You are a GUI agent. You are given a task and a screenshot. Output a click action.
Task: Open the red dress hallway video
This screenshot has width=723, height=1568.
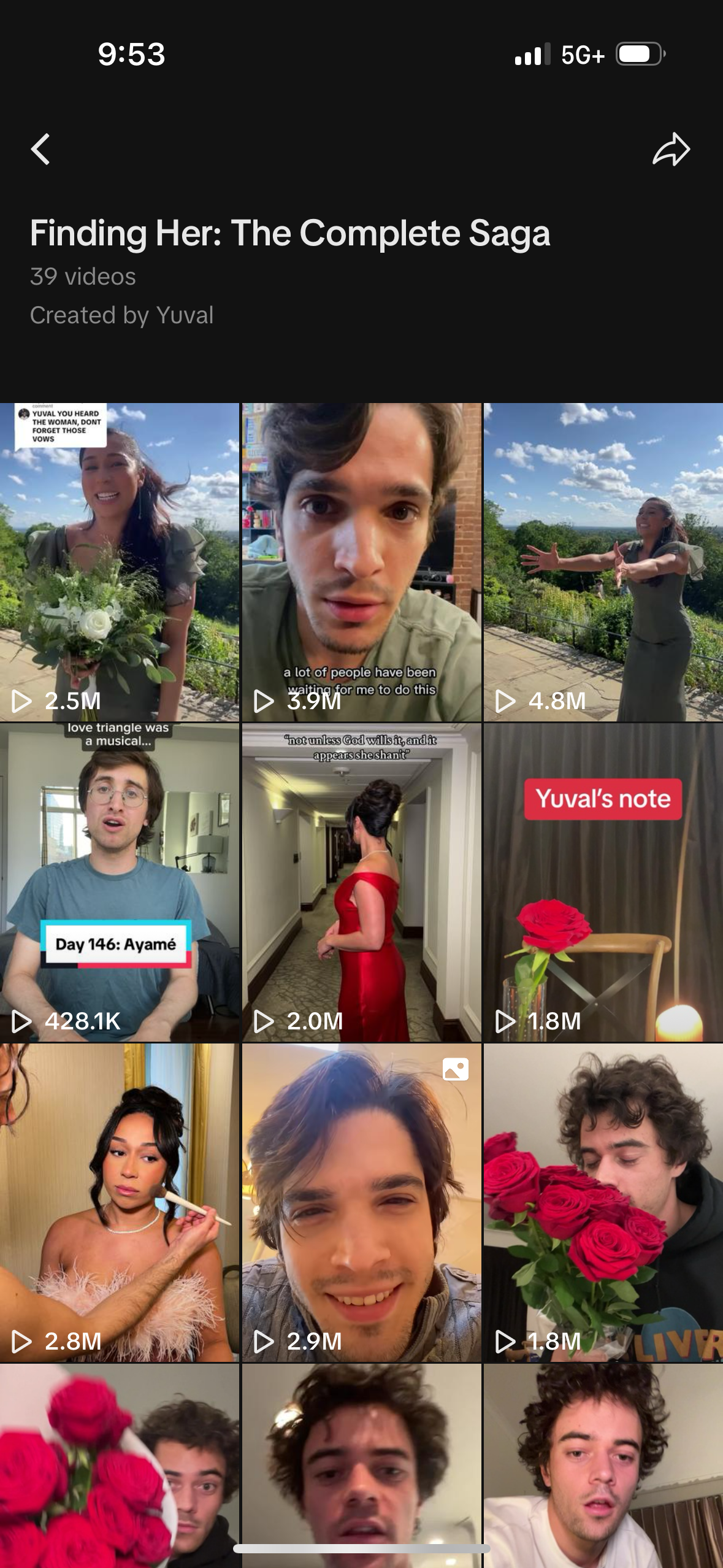pos(361,882)
